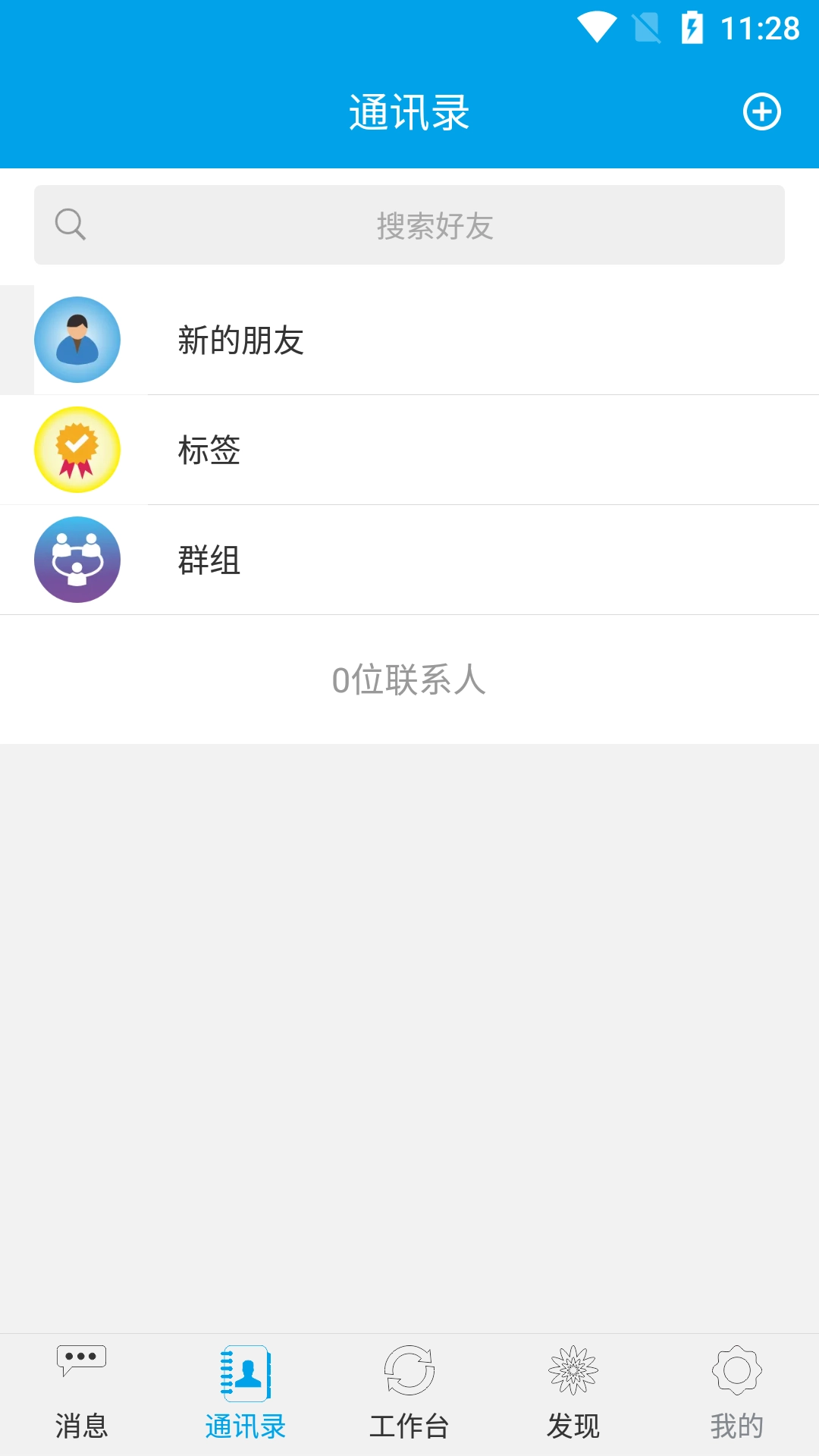
Task: Tap the plus icon to add a contact
Action: coord(762,111)
